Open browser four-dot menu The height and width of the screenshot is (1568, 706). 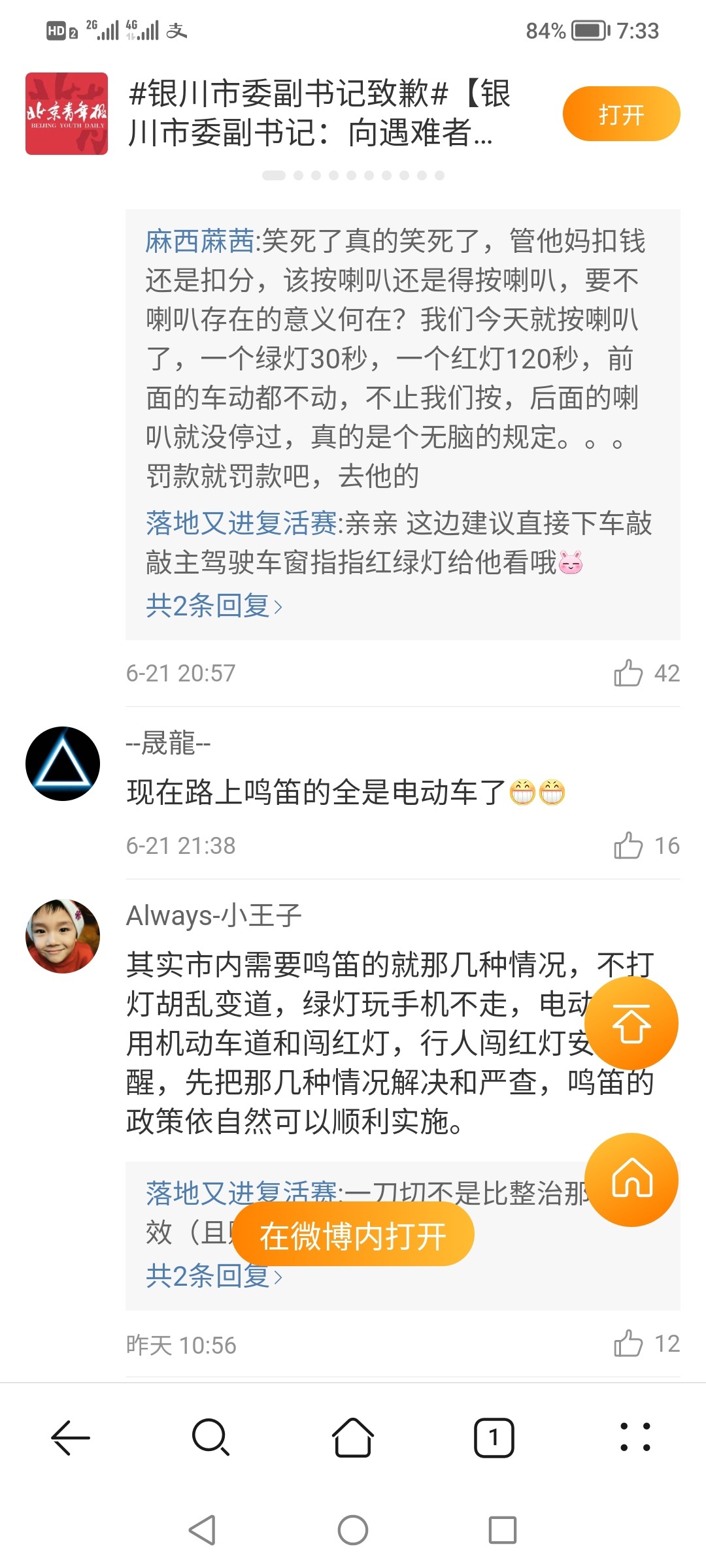click(635, 1438)
